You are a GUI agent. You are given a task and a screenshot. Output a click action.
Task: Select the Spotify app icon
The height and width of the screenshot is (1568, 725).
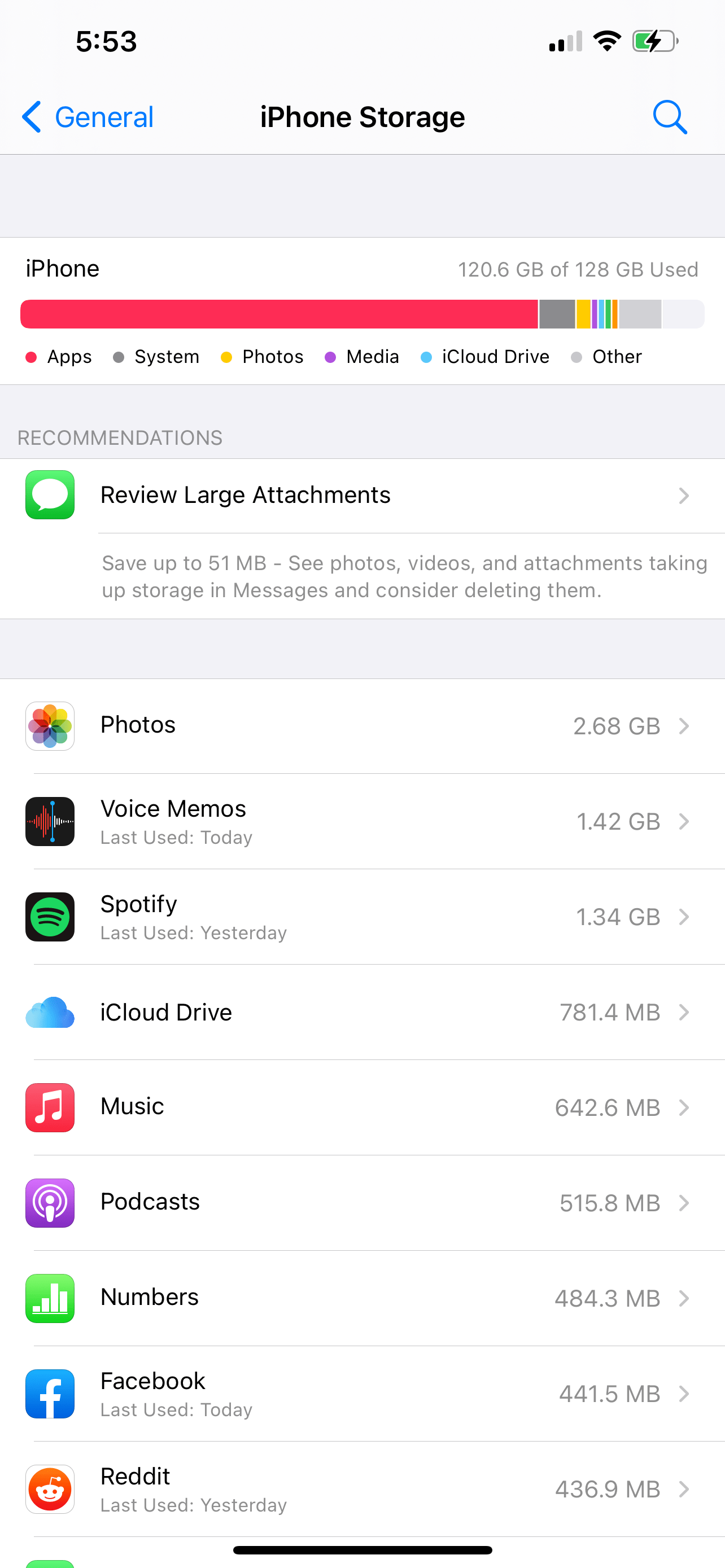[x=49, y=917]
